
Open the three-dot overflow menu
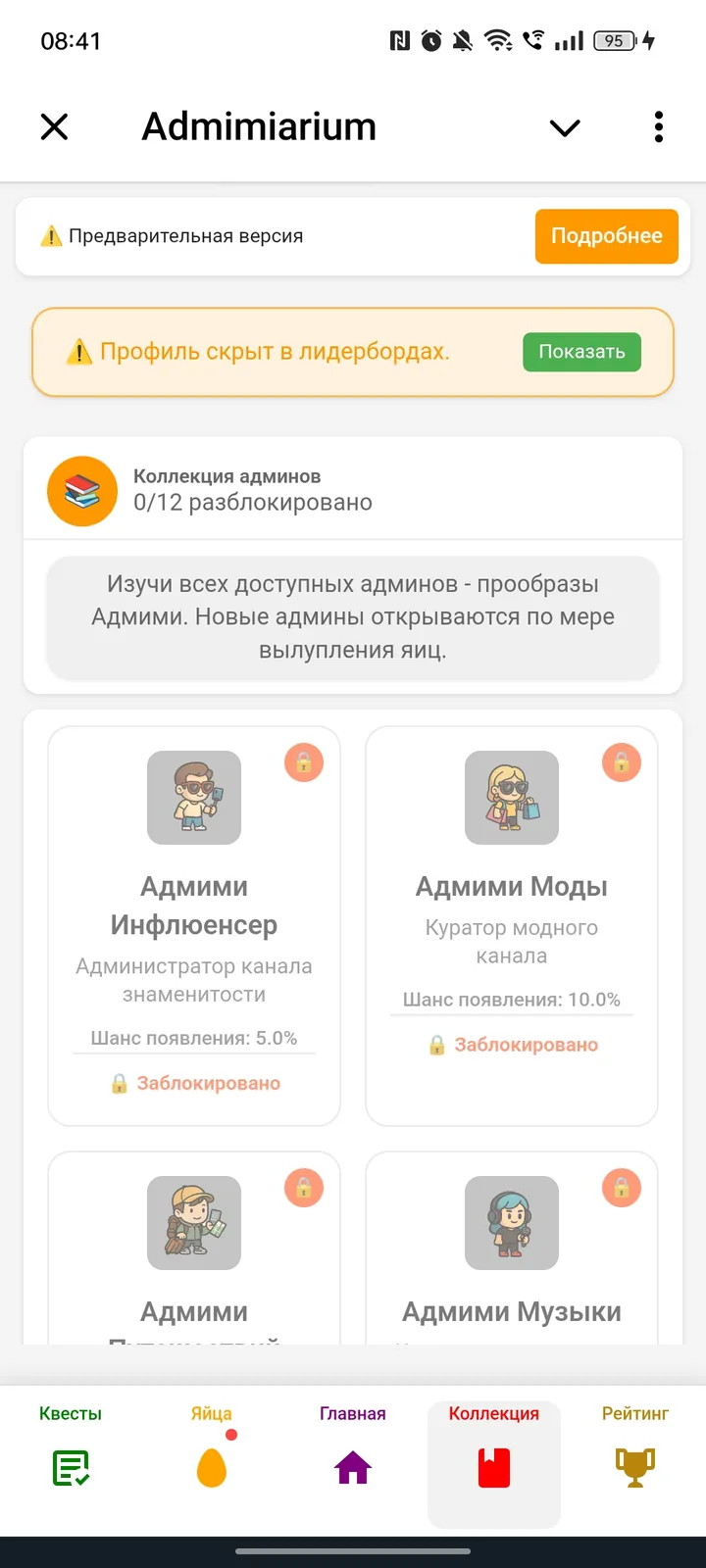[x=658, y=126]
